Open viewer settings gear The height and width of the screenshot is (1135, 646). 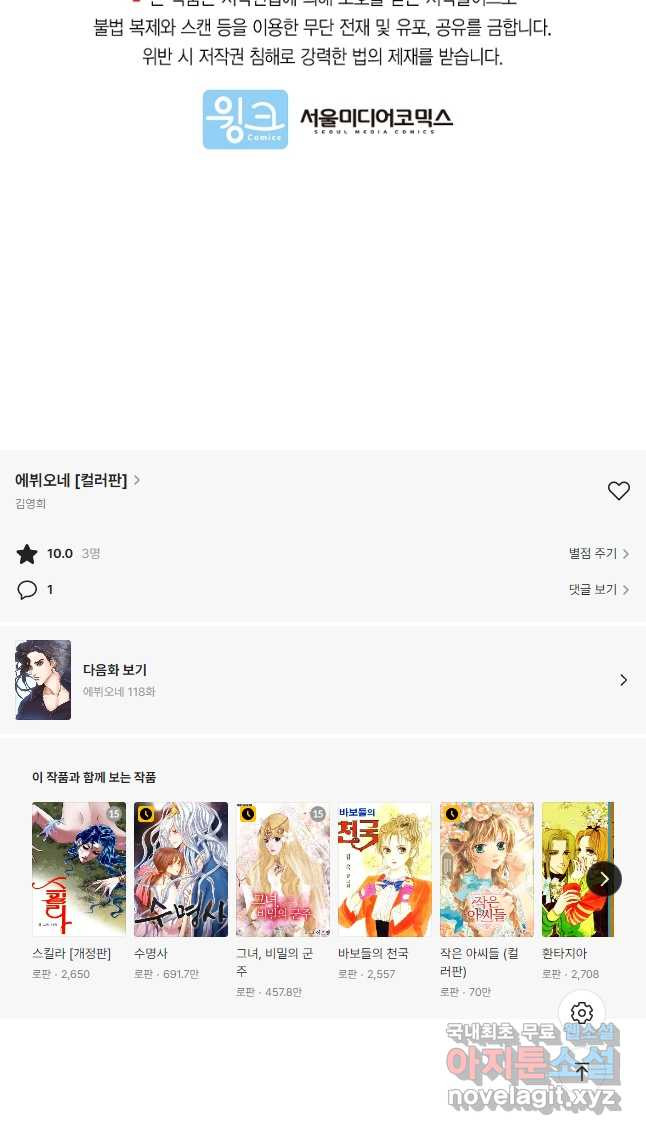pyautogui.click(x=582, y=1013)
